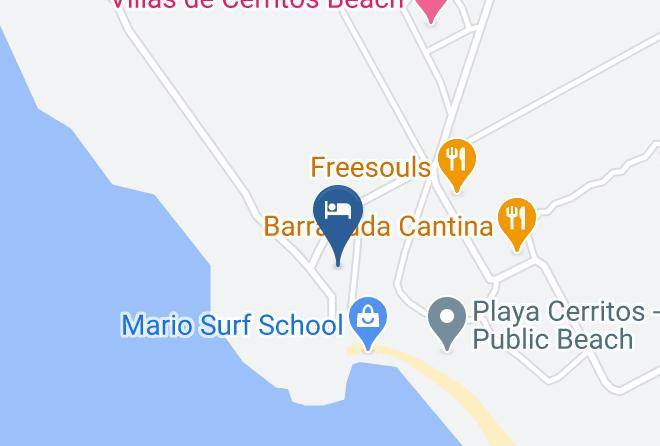Select the Playa Cerritos Public Beach pin
The image size is (660, 446).
click(447, 323)
